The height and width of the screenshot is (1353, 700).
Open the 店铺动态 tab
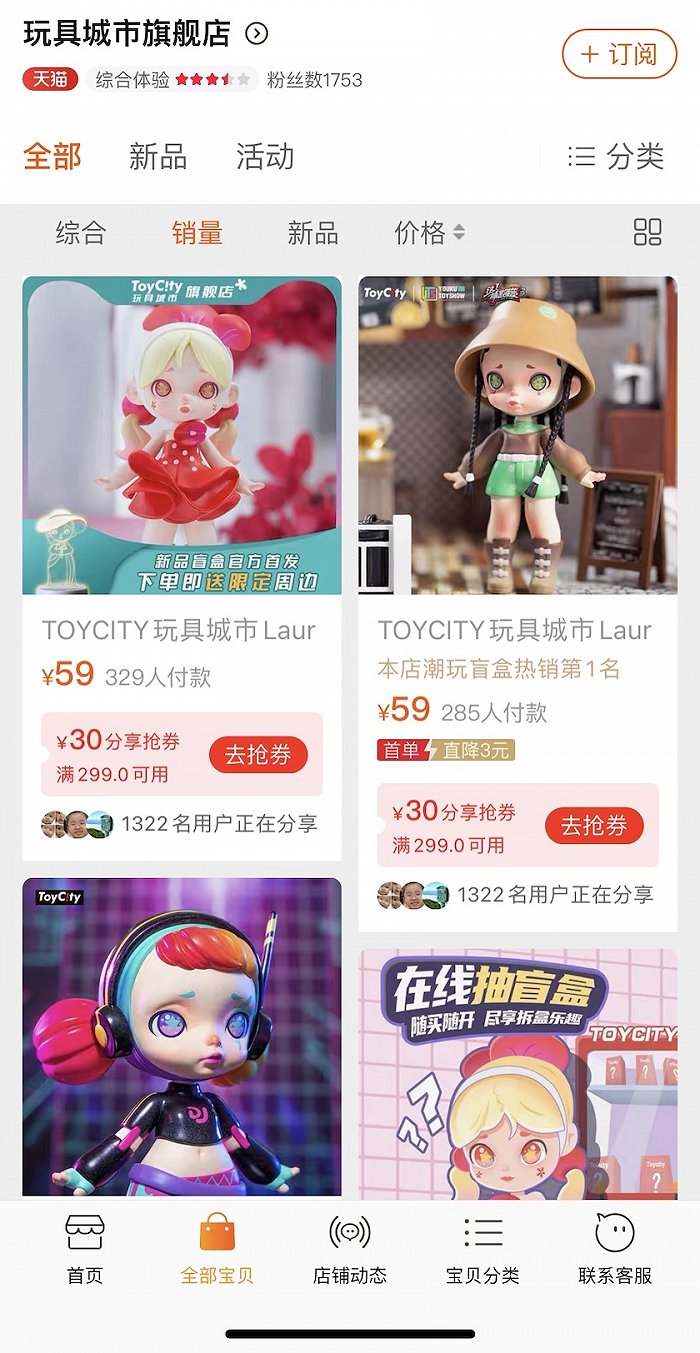click(349, 1248)
